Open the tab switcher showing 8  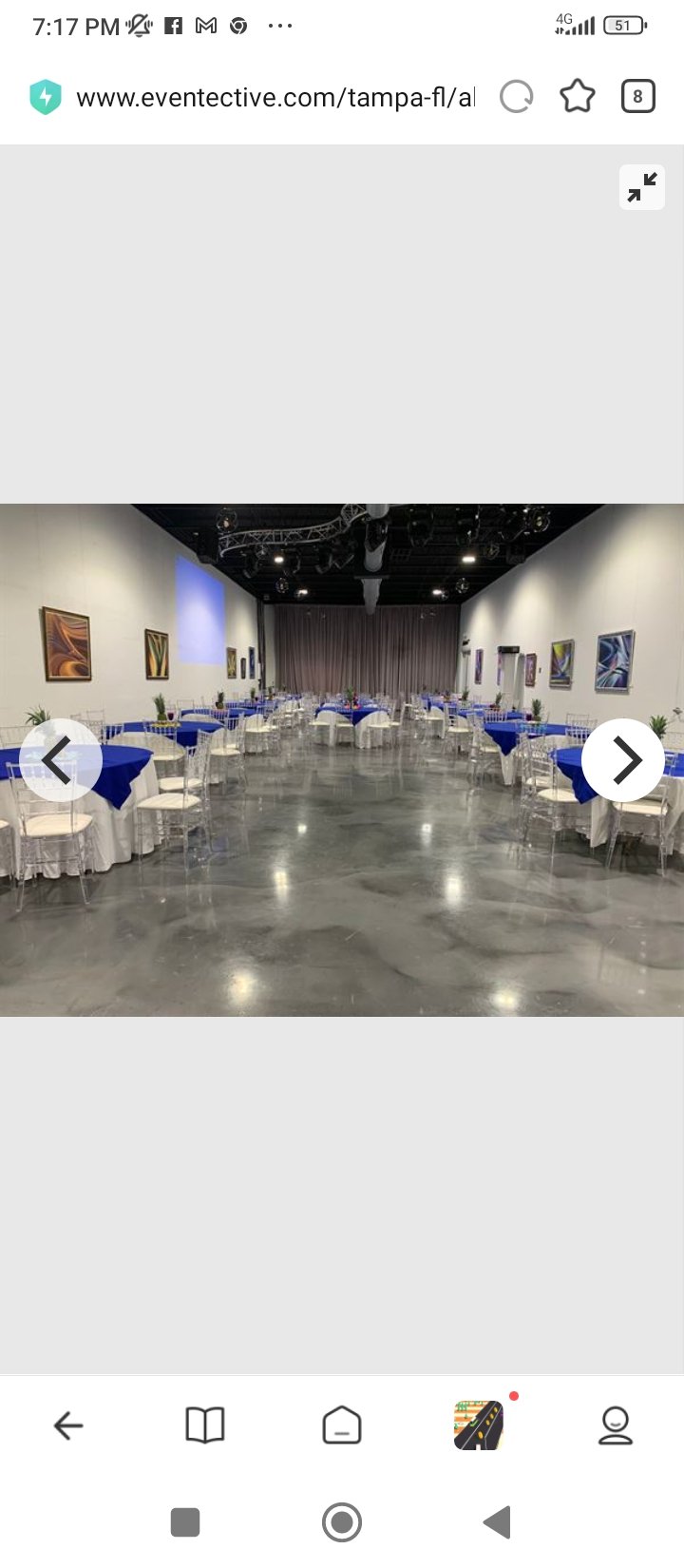638,96
